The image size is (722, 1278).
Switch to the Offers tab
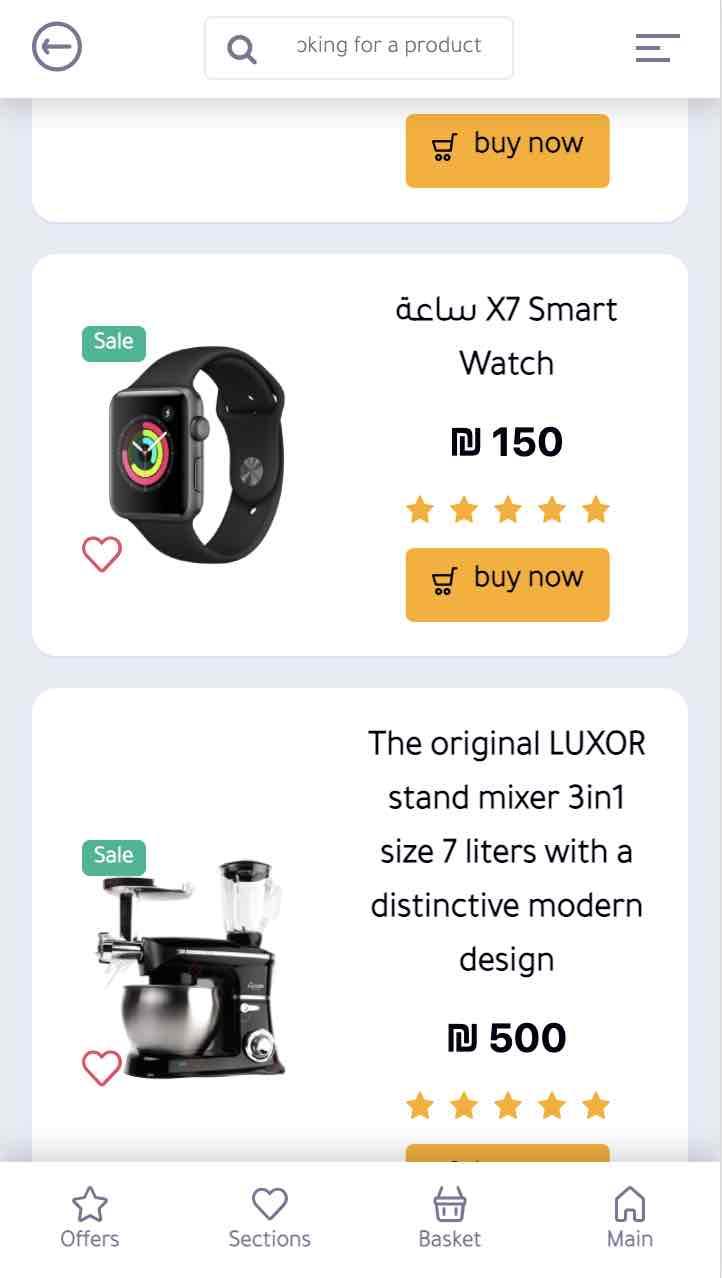click(90, 1218)
